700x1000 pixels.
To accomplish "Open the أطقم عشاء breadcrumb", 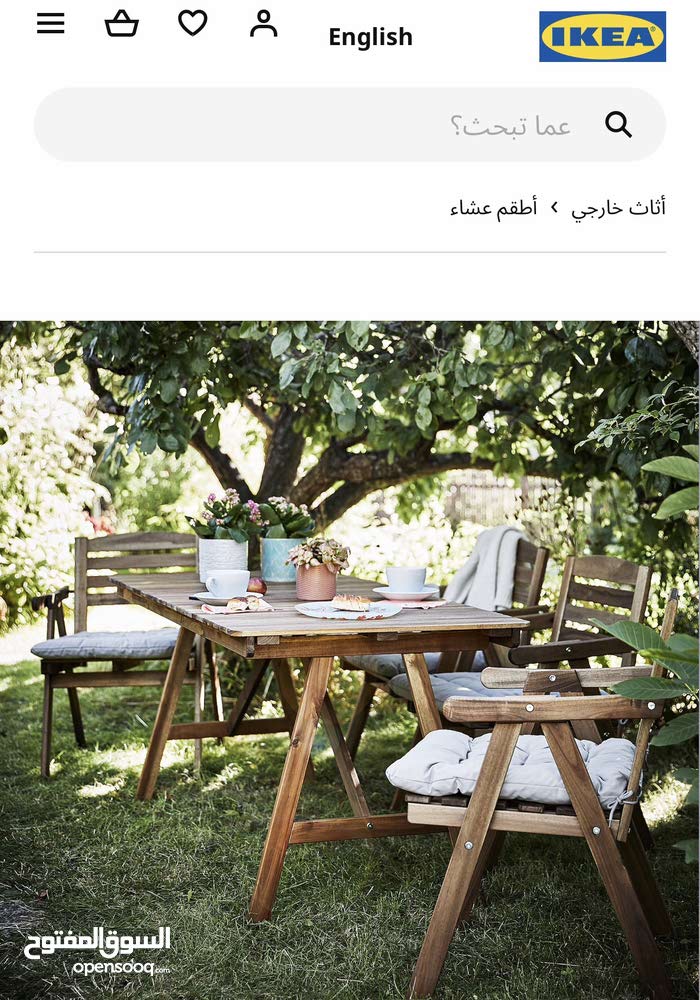I will [493, 208].
